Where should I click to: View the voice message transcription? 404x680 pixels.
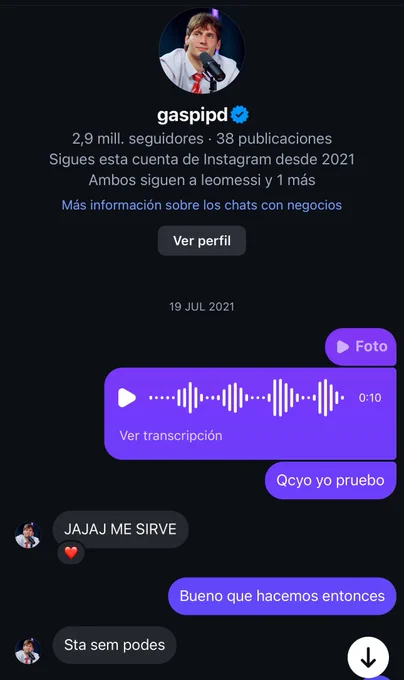click(x=171, y=435)
